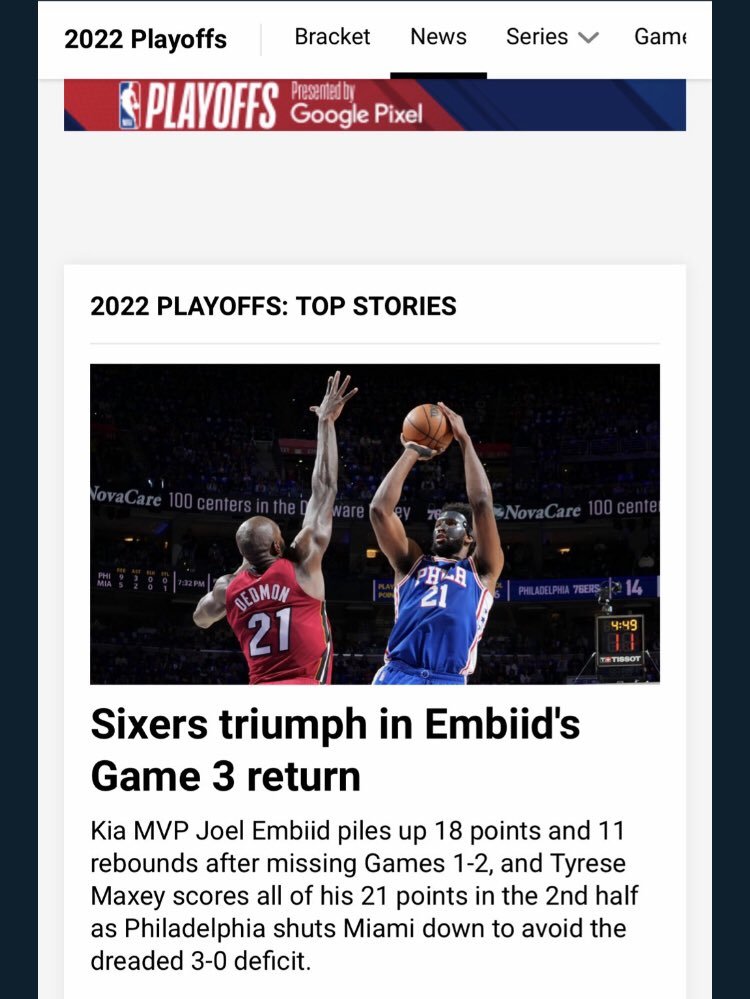The width and height of the screenshot is (750, 999).
Task: Read 'Sixers triumph in Embiid's Game 3 return'
Action: click(x=335, y=750)
